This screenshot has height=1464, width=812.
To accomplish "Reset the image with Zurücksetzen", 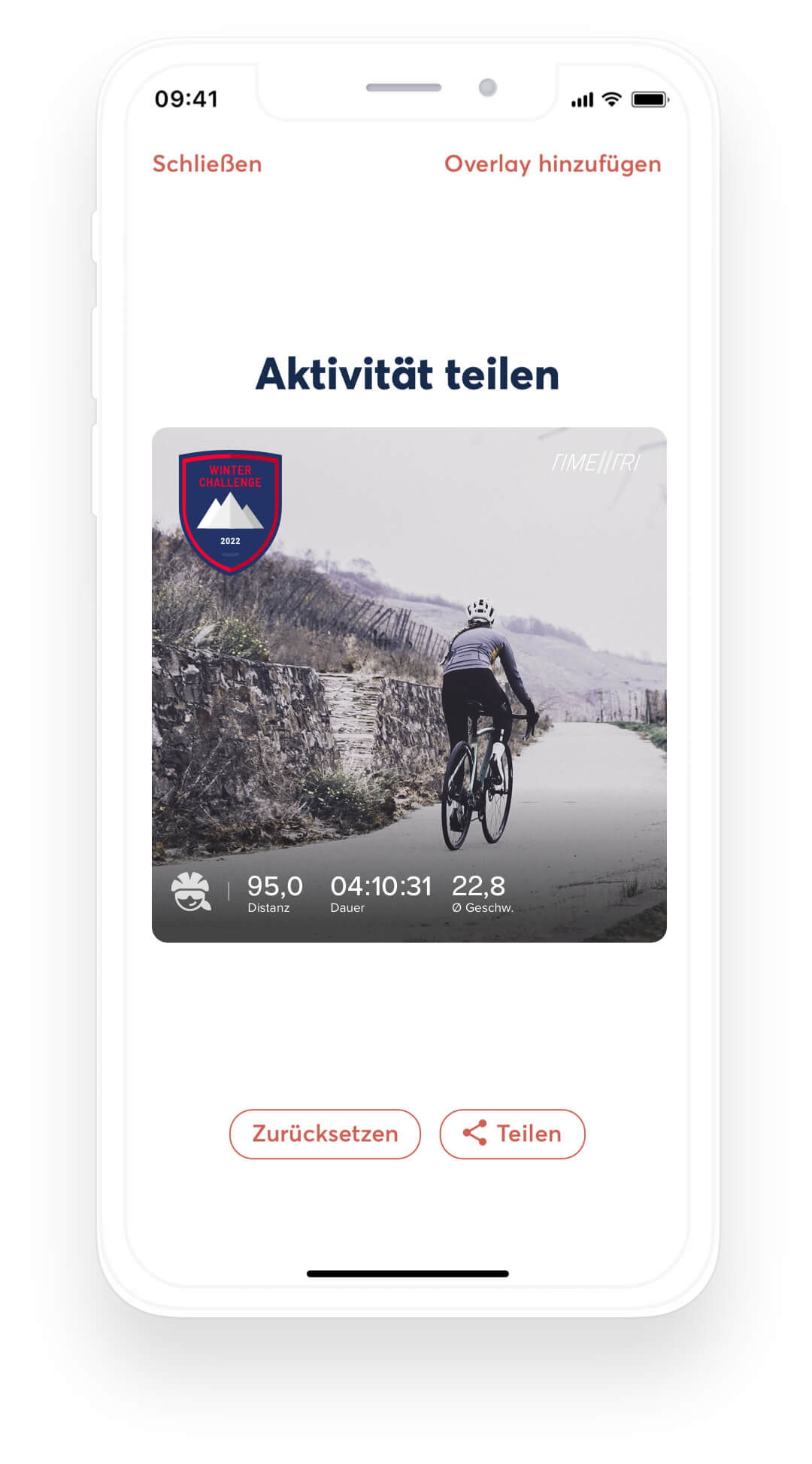I will click(325, 1134).
